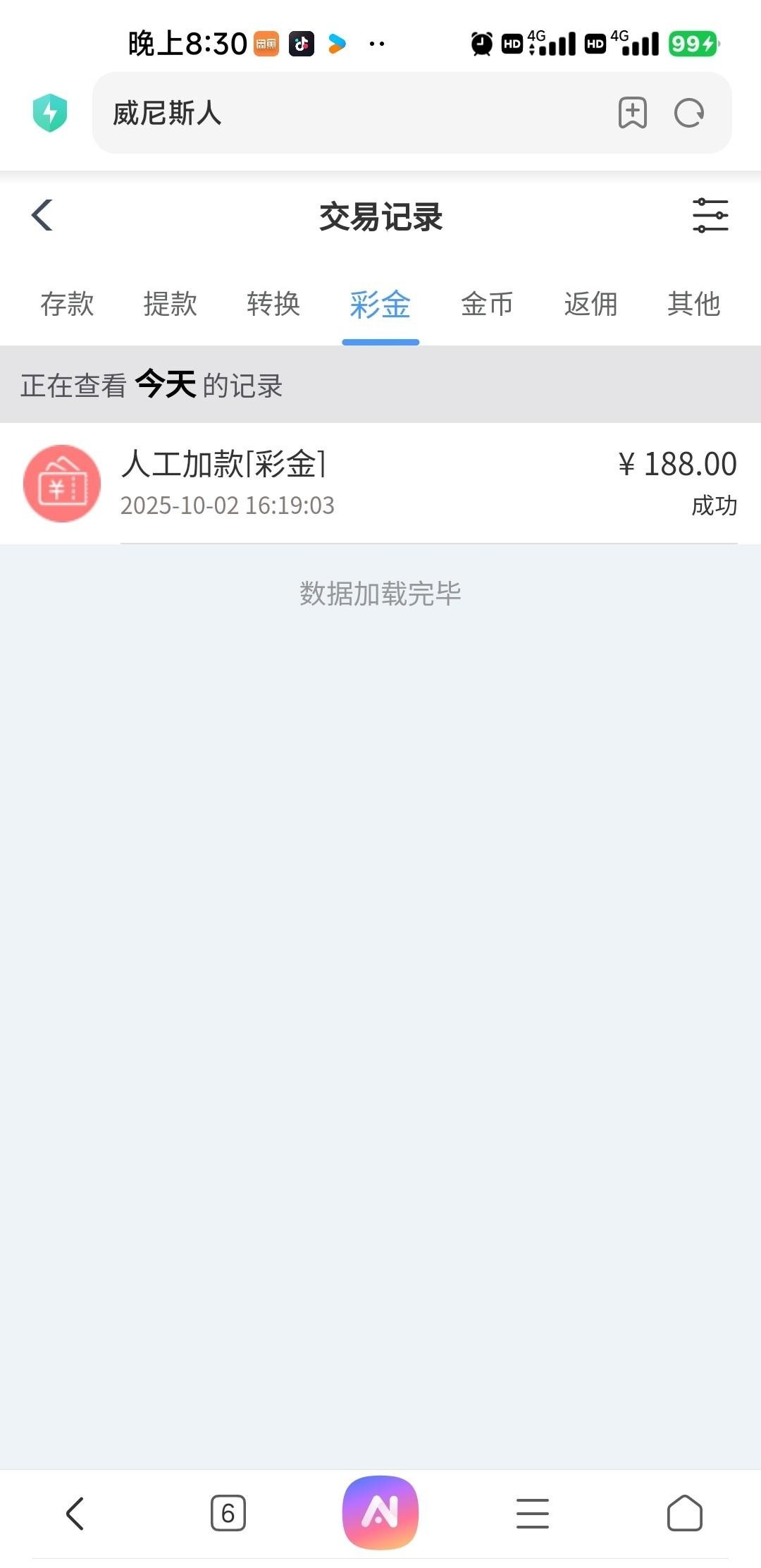The width and height of the screenshot is (761, 1568).
Task: Open the browser security shield
Action: tap(49, 113)
